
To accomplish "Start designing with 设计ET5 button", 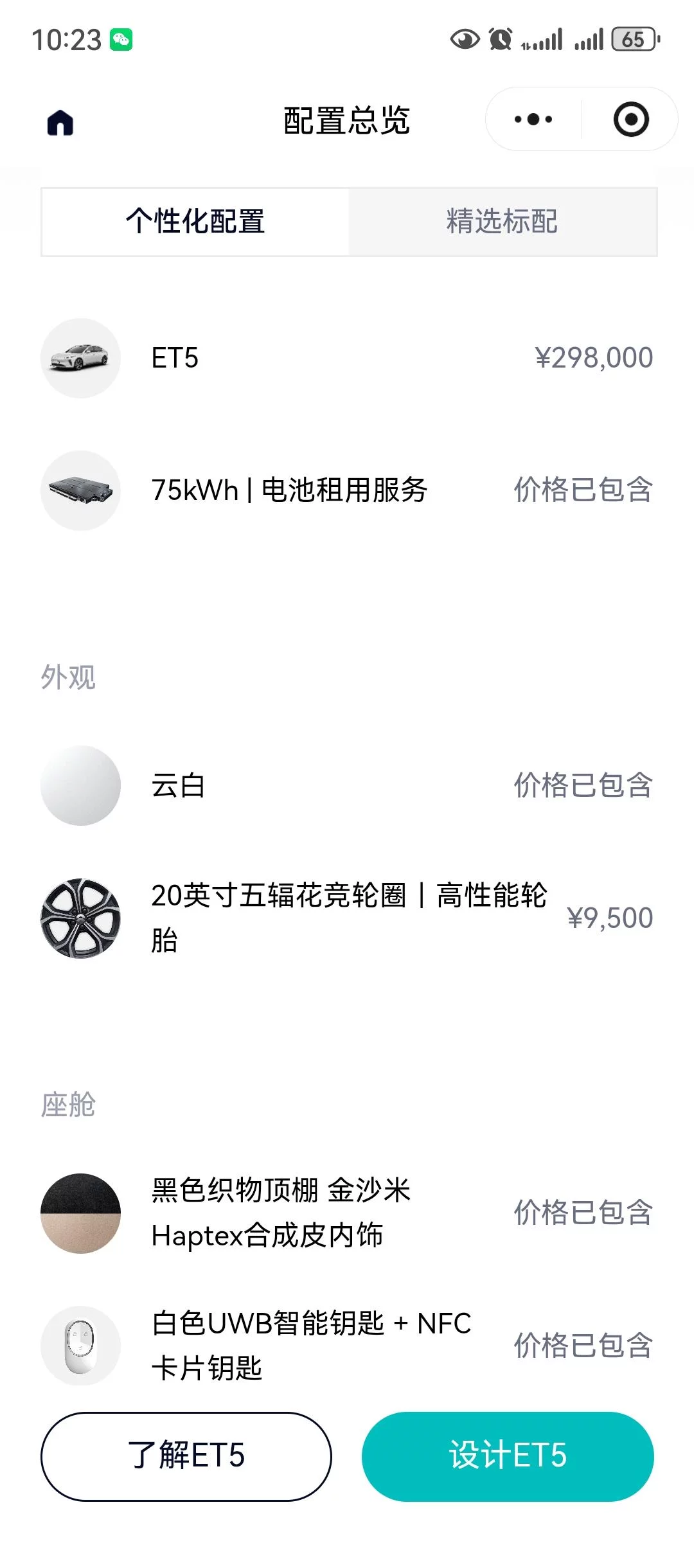I will (x=508, y=1456).
